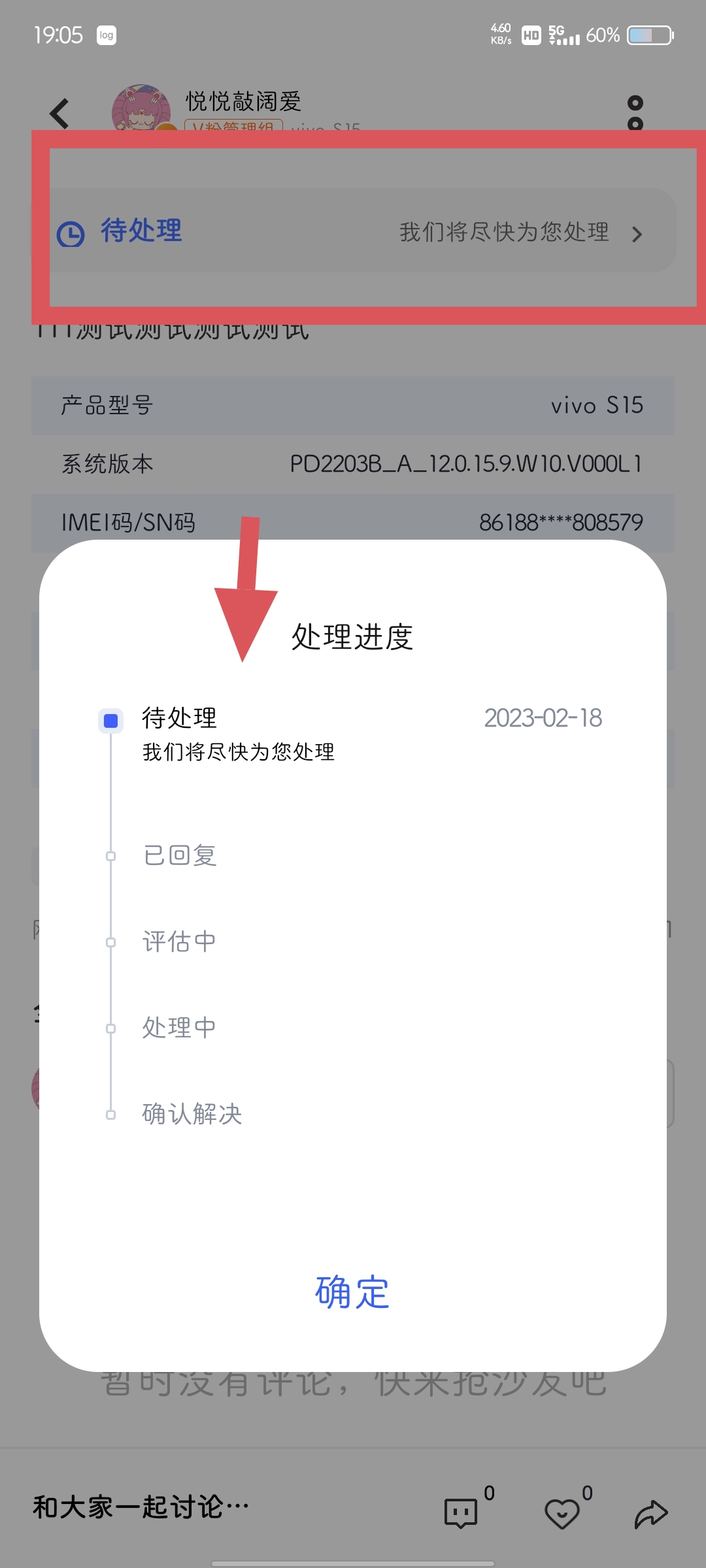The image size is (706, 1568).
Task: Open the comments icon
Action: coord(462,1512)
